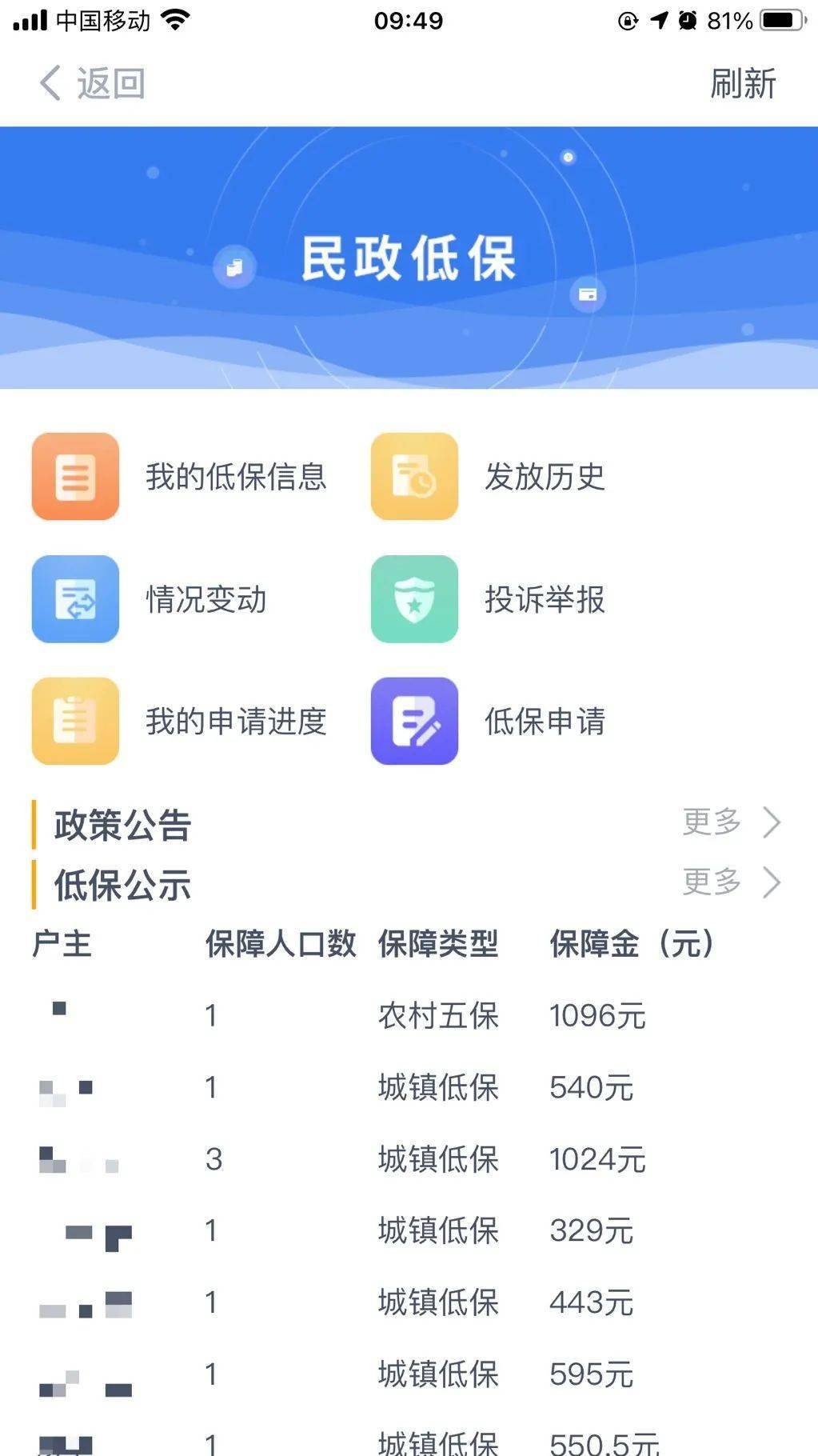This screenshot has height=1456, width=818.
Task: Select the 低保公示 section header
Action: point(121,886)
